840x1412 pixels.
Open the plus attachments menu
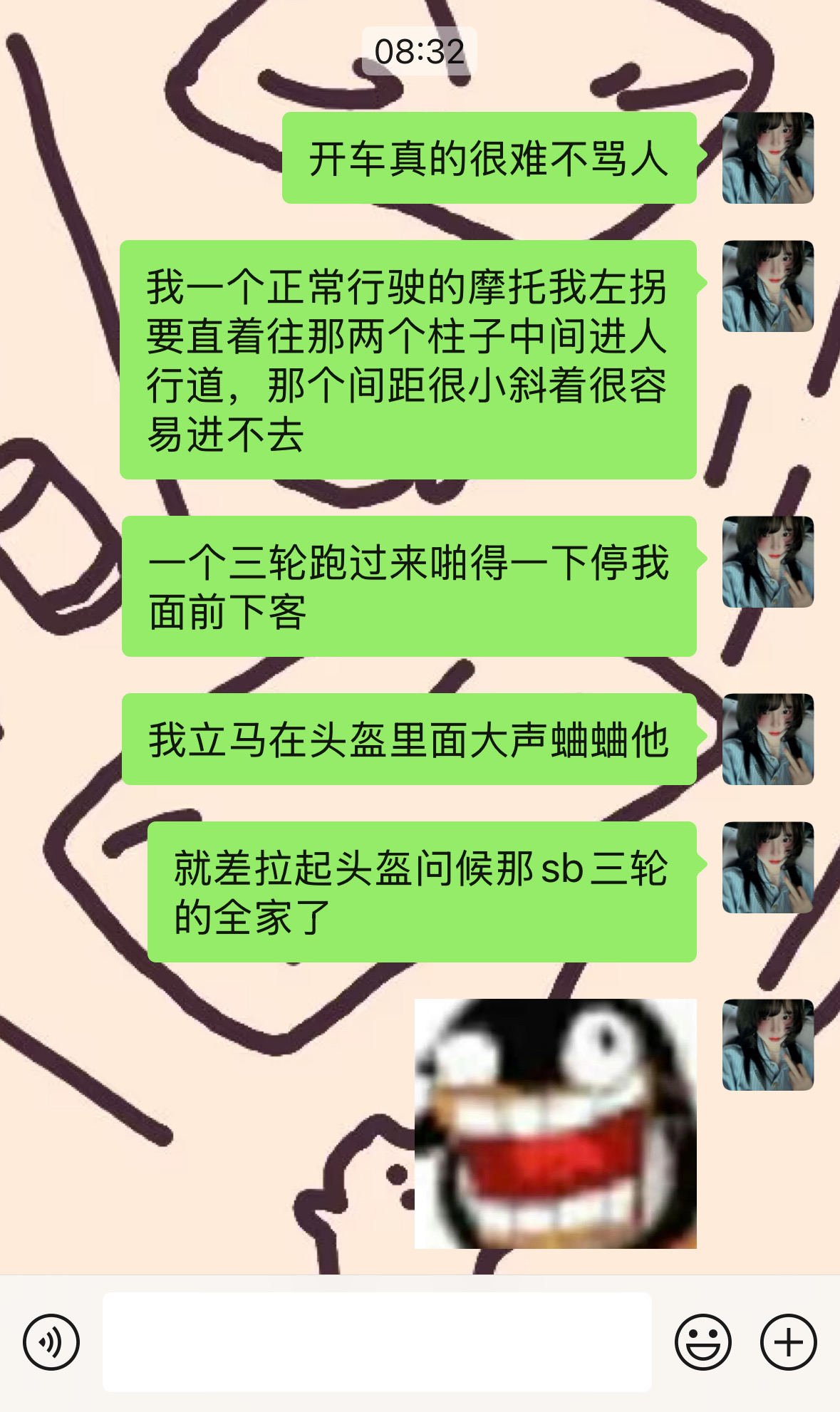pyautogui.click(x=788, y=1342)
